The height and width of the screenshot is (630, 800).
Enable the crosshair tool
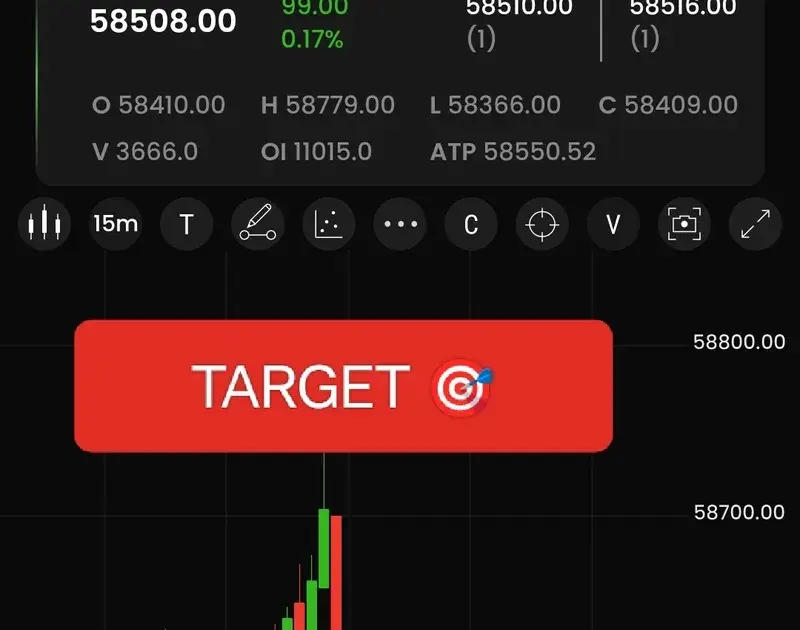(542, 224)
